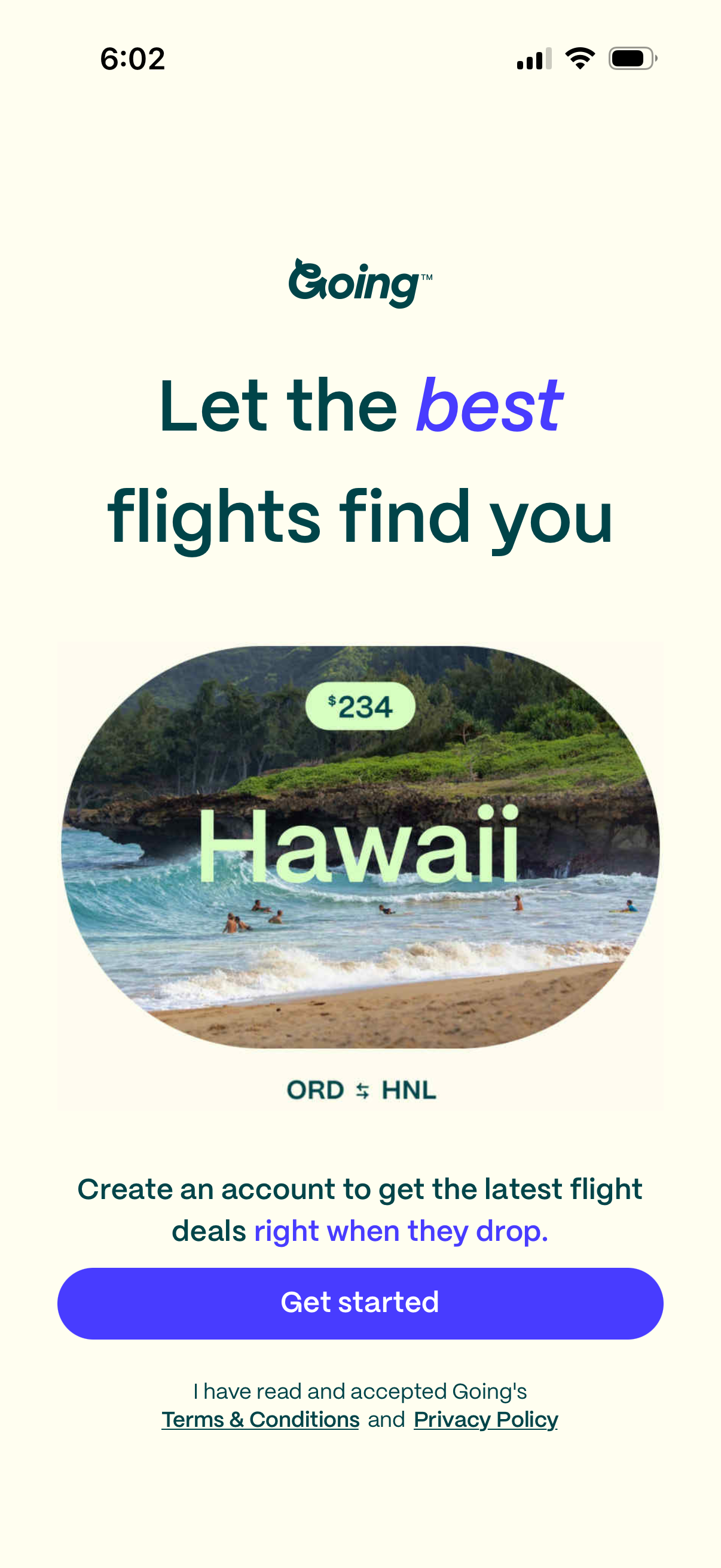Tap the time in the status bar
Image resolution: width=721 pixels, height=1568 pixels.
tap(133, 58)
